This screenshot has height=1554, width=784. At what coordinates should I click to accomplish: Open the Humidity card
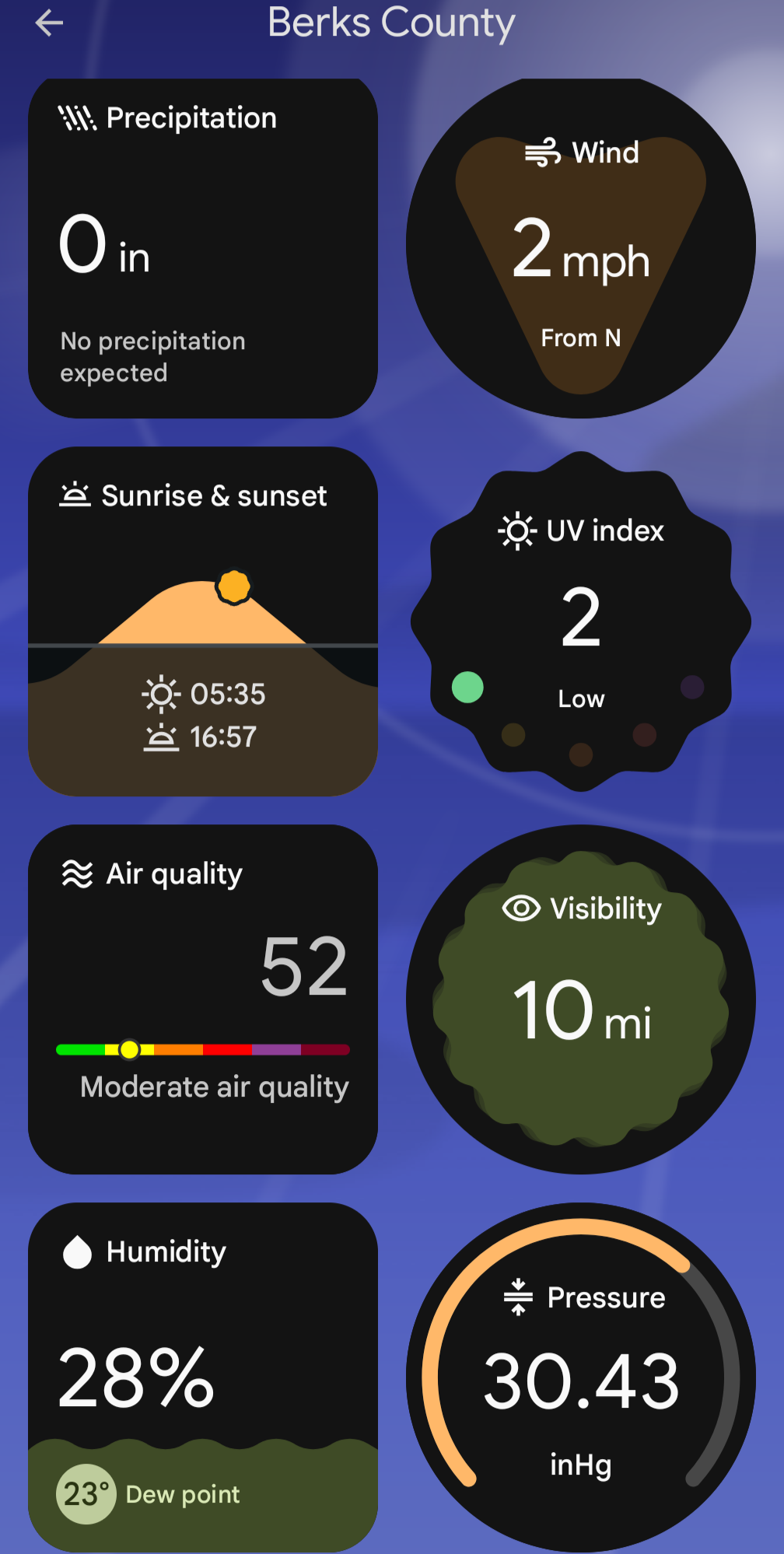point(202,1377)
